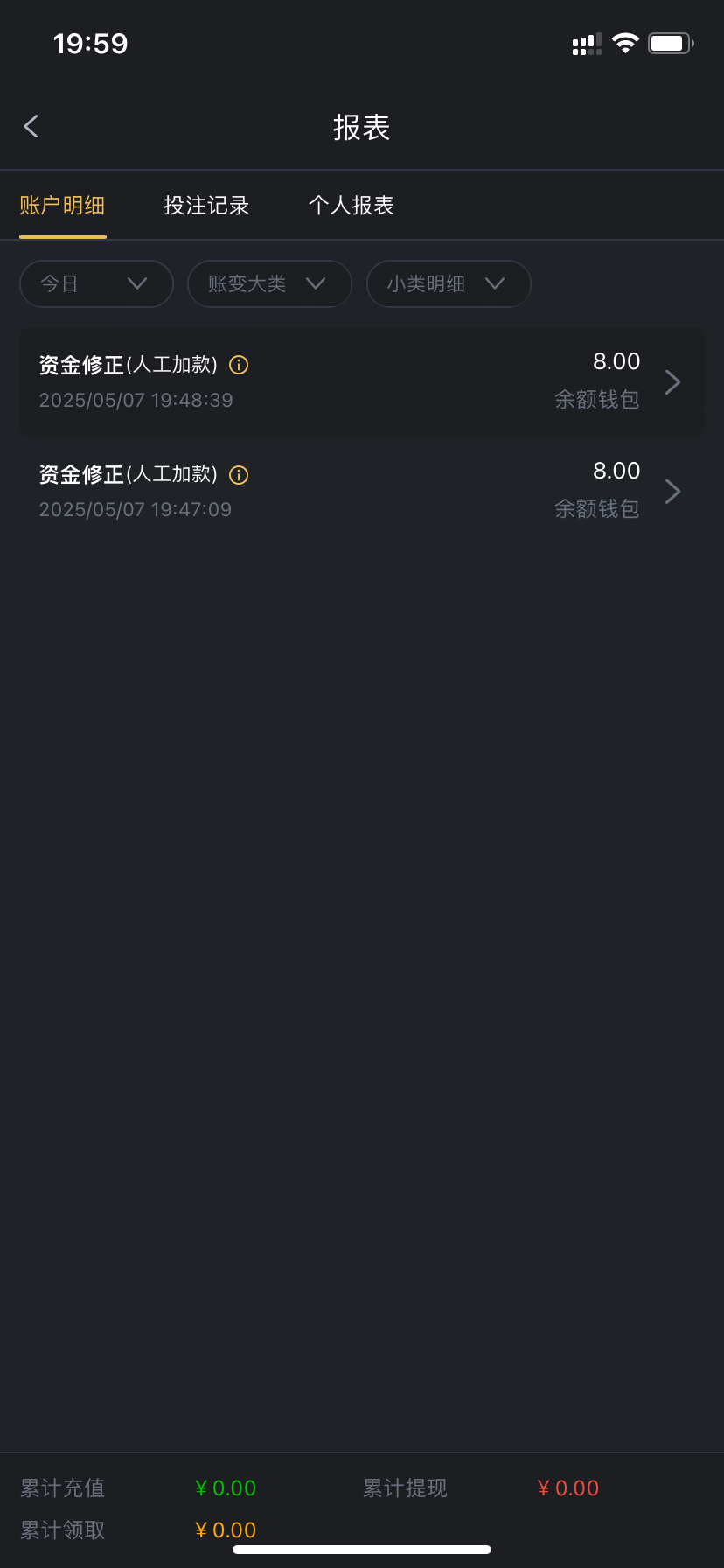Tap info icon on the 19:47:09 record
Screen dimensions: 724x1568
click(x=239, y=475)
